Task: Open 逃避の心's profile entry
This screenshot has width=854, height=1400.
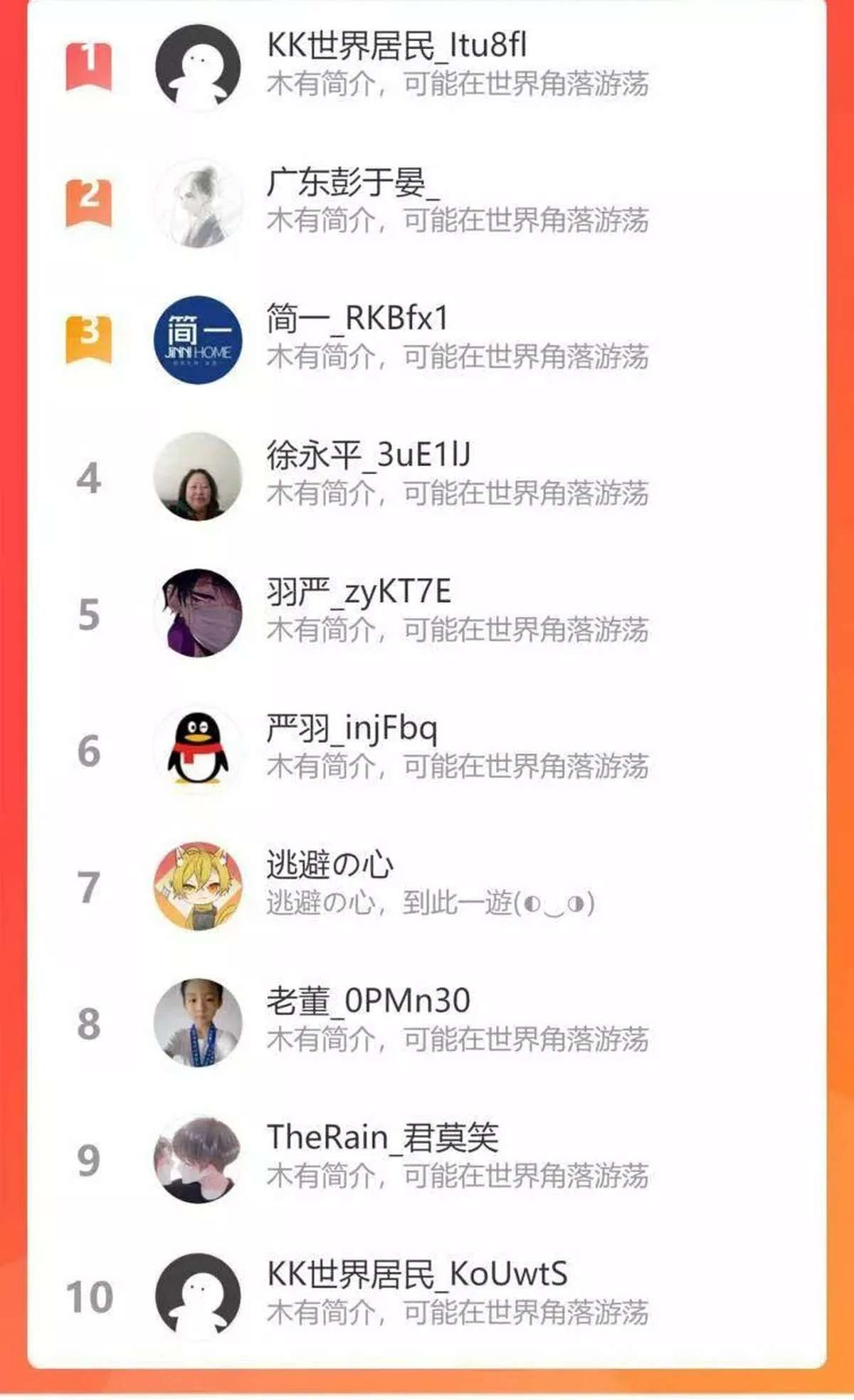Action: 427,886
